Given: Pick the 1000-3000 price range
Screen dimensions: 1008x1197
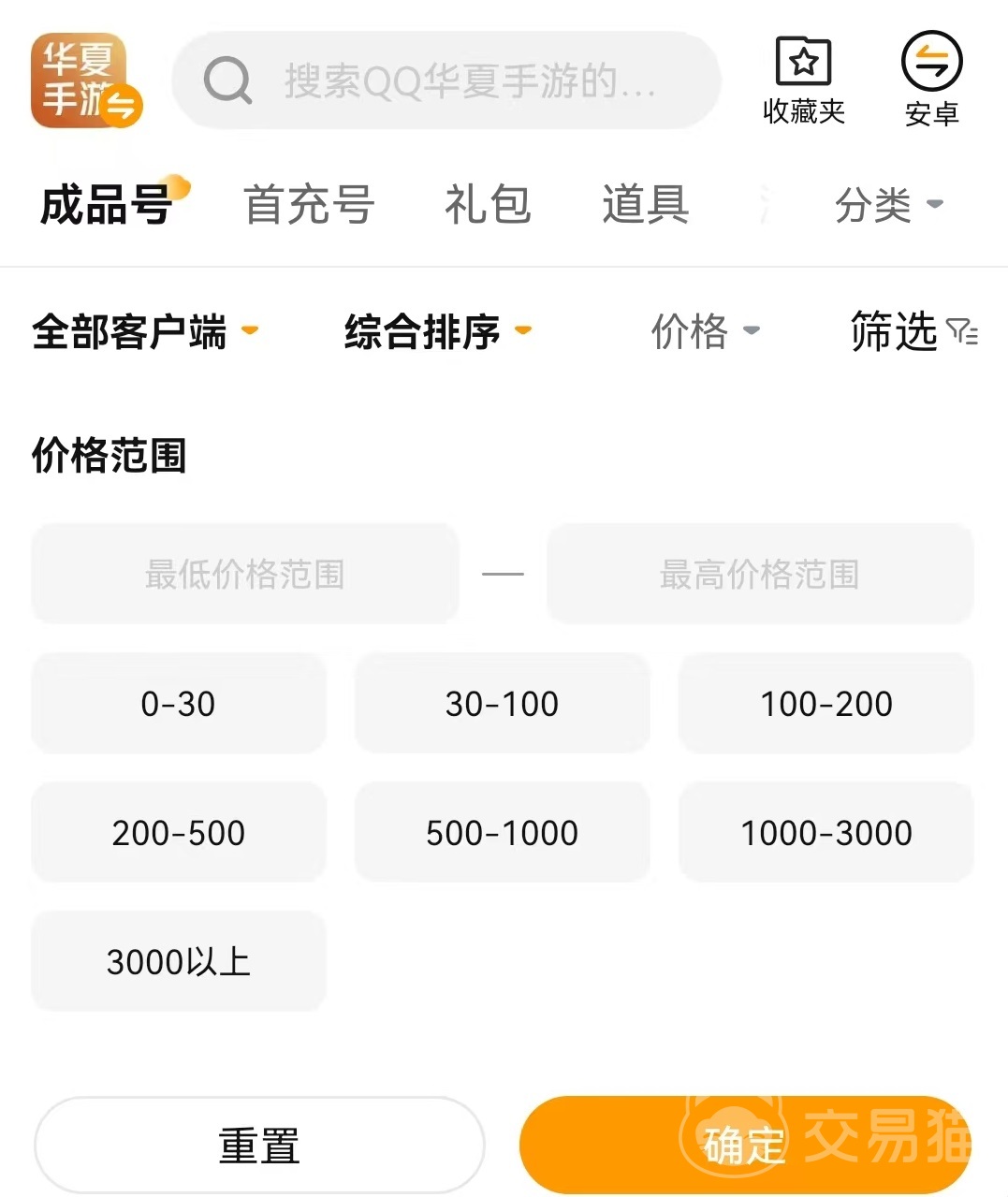Looking at the screenshot, I should click(x=825, y=833).
